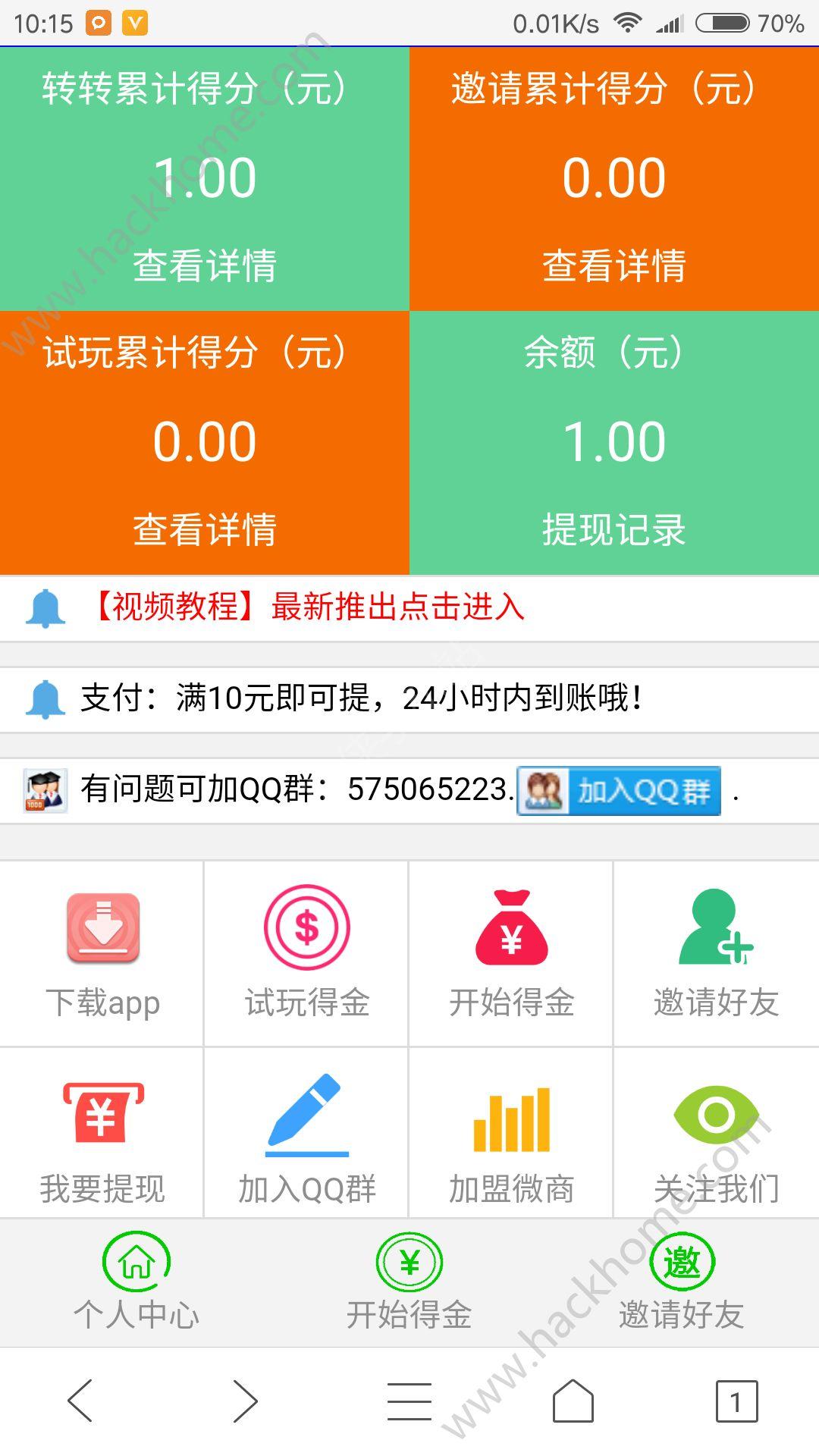The width and height of the screenshot is (819, 1456).
Task: Open 查看详情 under 转转累计得分
Action: (x=204, y=267)
